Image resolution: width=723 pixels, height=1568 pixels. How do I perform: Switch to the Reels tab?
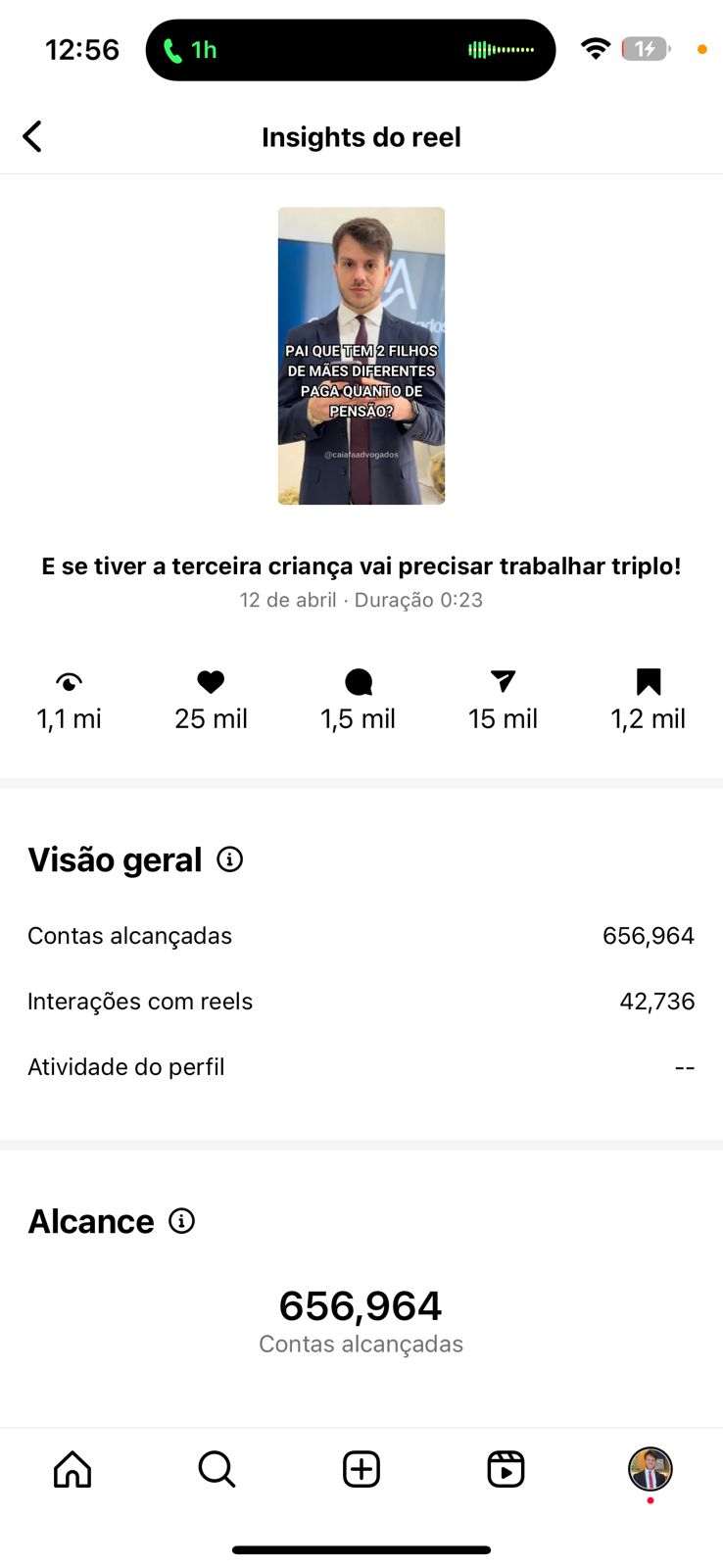(506, 1469)
